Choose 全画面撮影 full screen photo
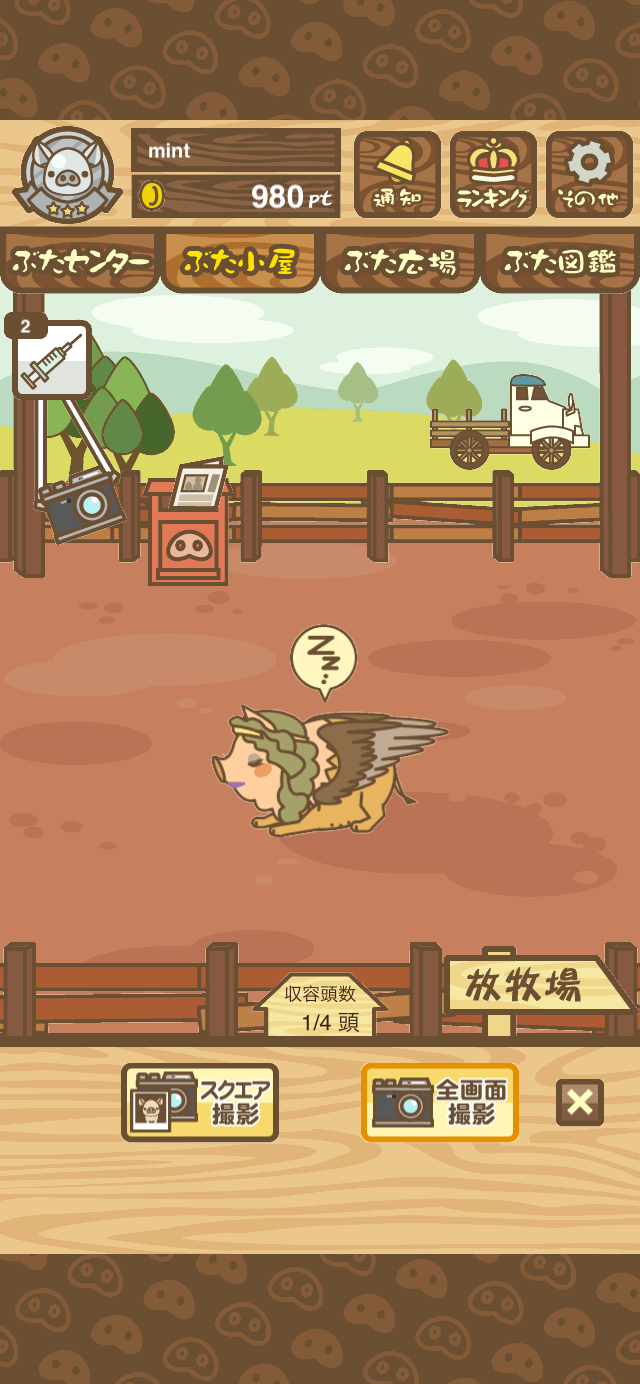The width and height of the screenshot is (640, 1384). 440,1102
